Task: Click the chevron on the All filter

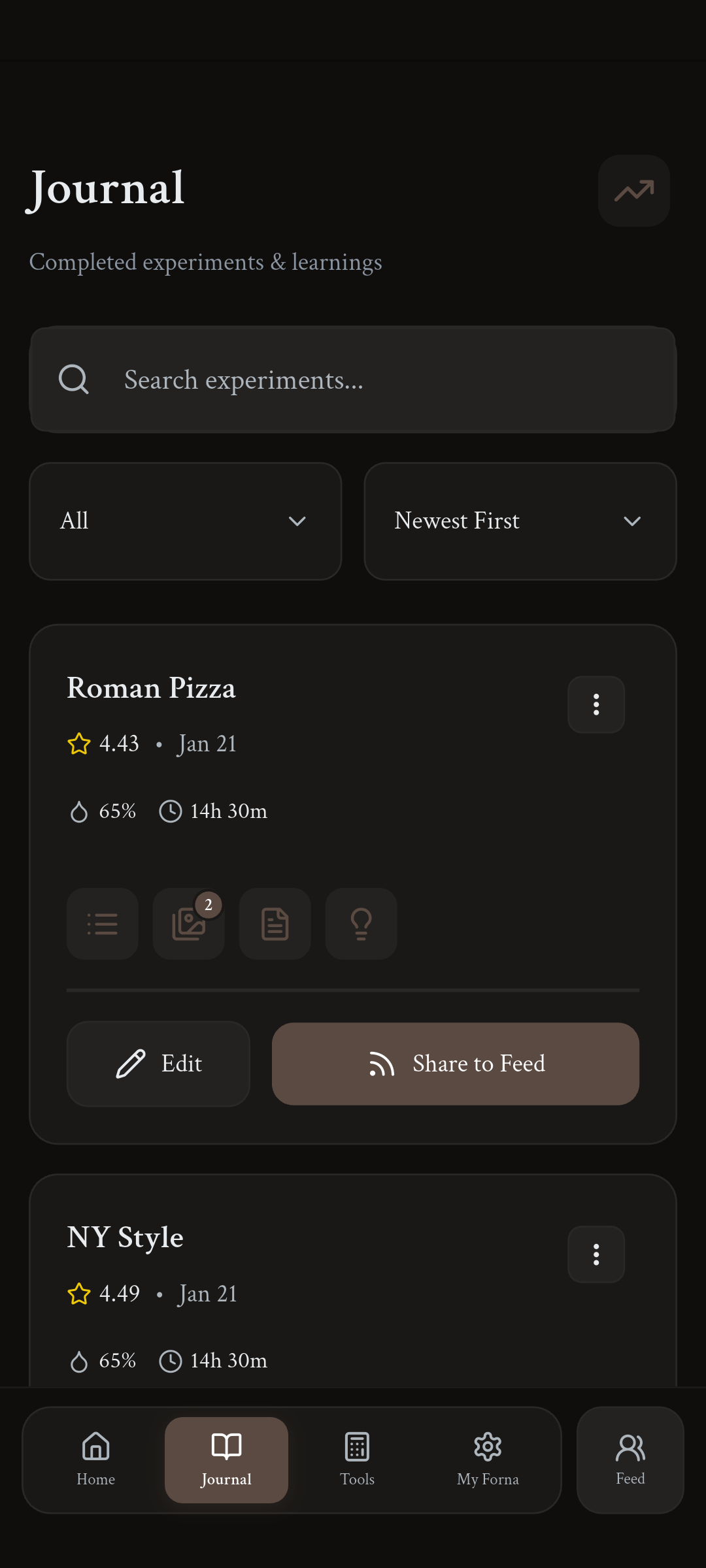Action: pyautogui.click(x=297, y=521)
